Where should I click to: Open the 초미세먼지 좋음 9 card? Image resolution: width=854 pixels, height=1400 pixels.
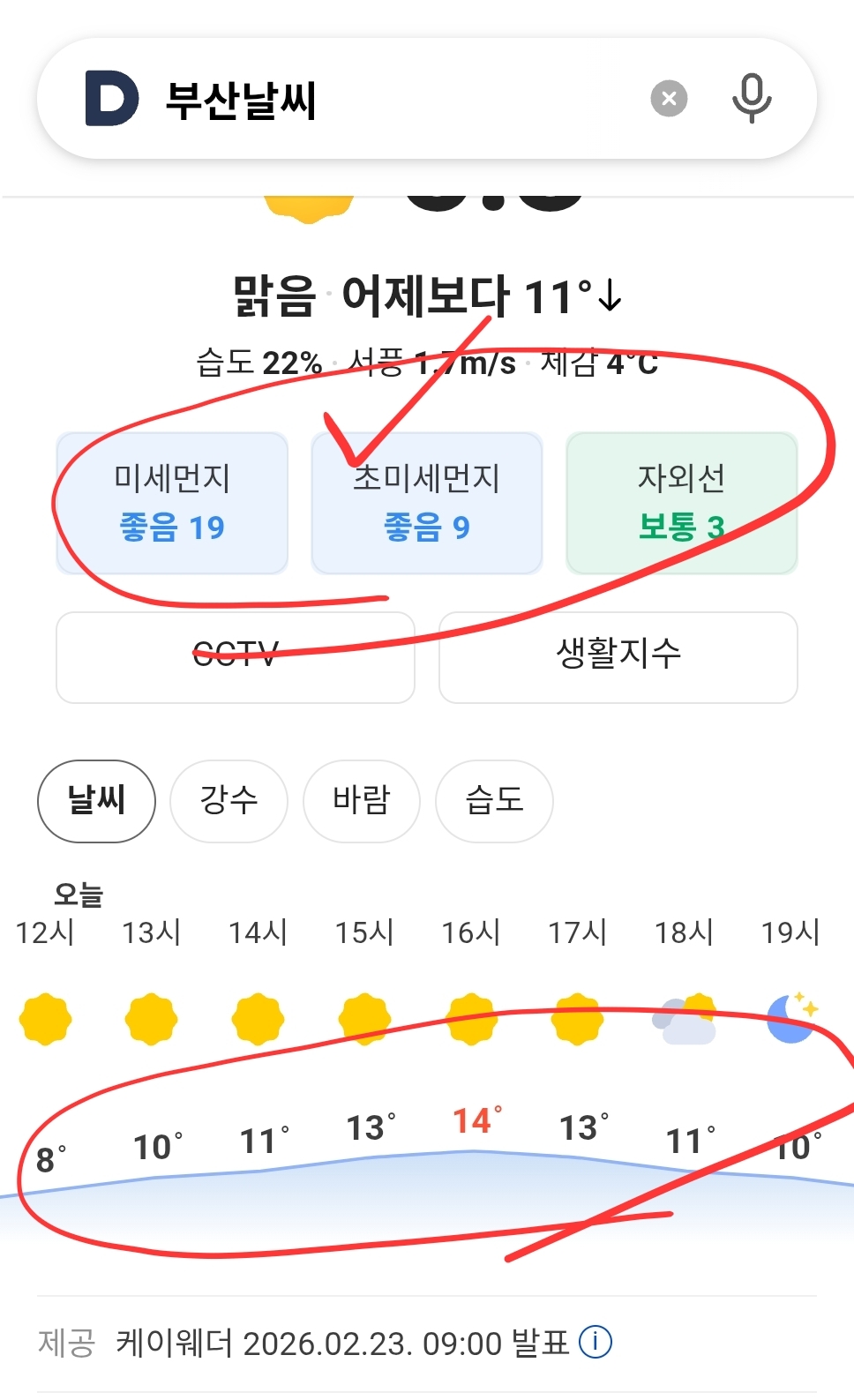click(426, 503)
